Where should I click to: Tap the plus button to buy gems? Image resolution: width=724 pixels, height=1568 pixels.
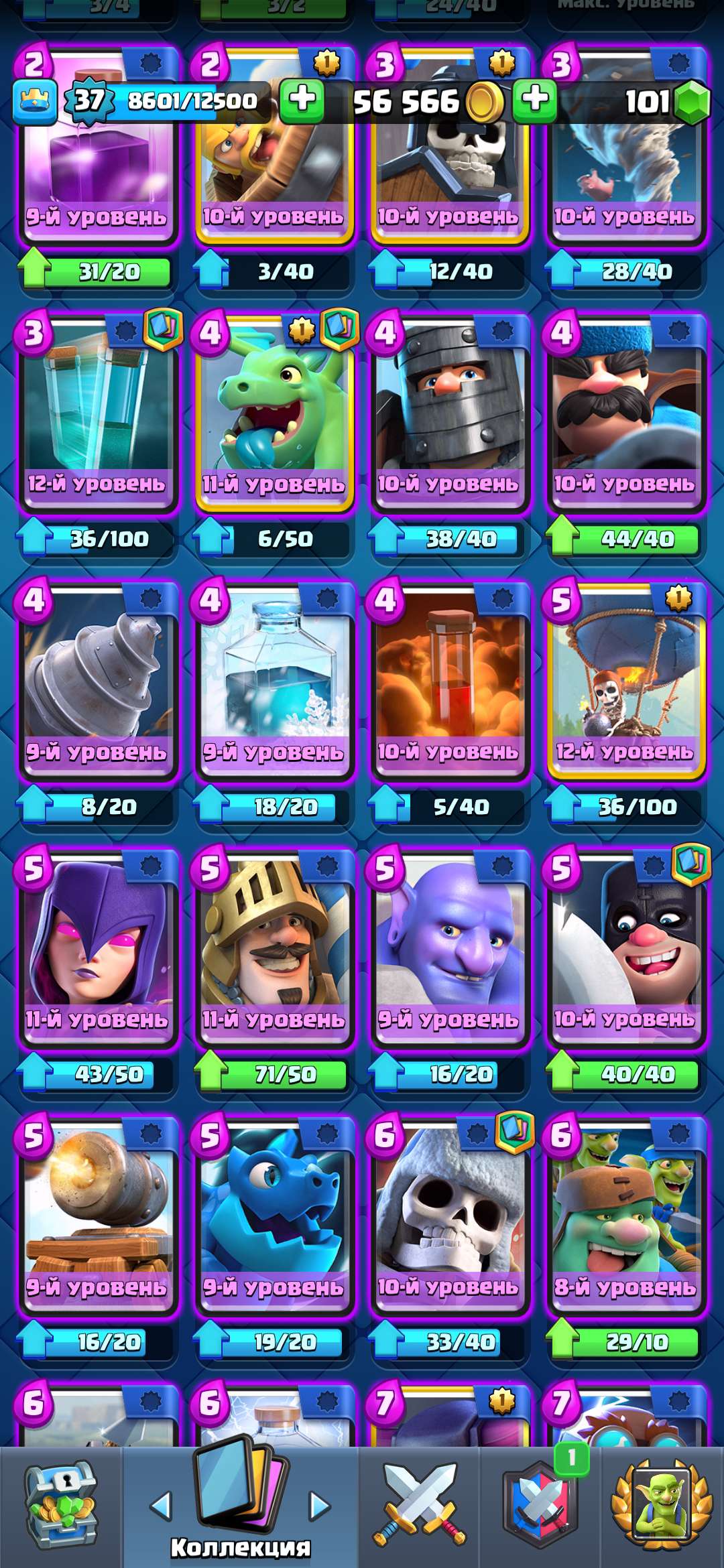(534, 101)
